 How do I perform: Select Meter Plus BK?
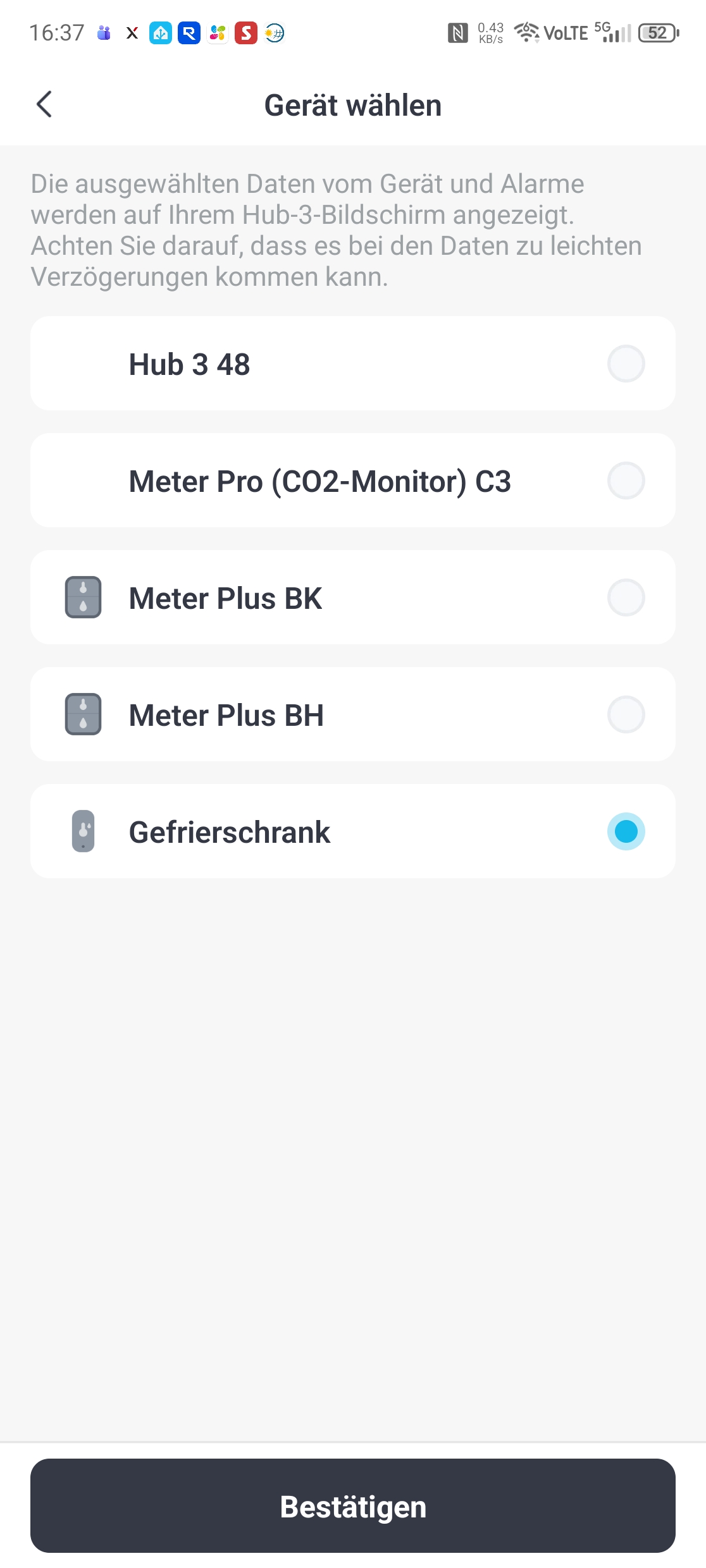625,597
